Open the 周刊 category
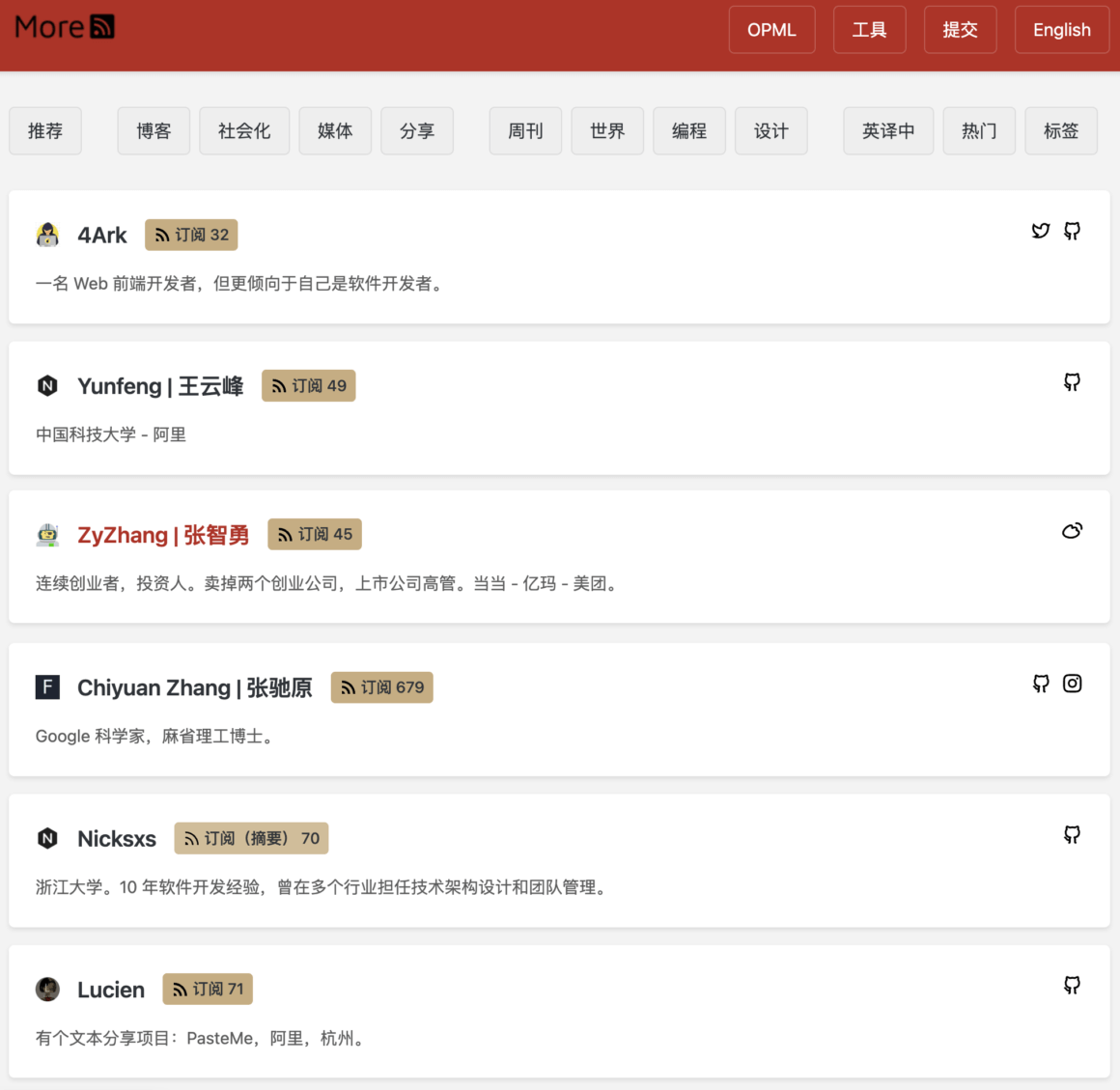The image size is (1120, 1090). [525, 130]
